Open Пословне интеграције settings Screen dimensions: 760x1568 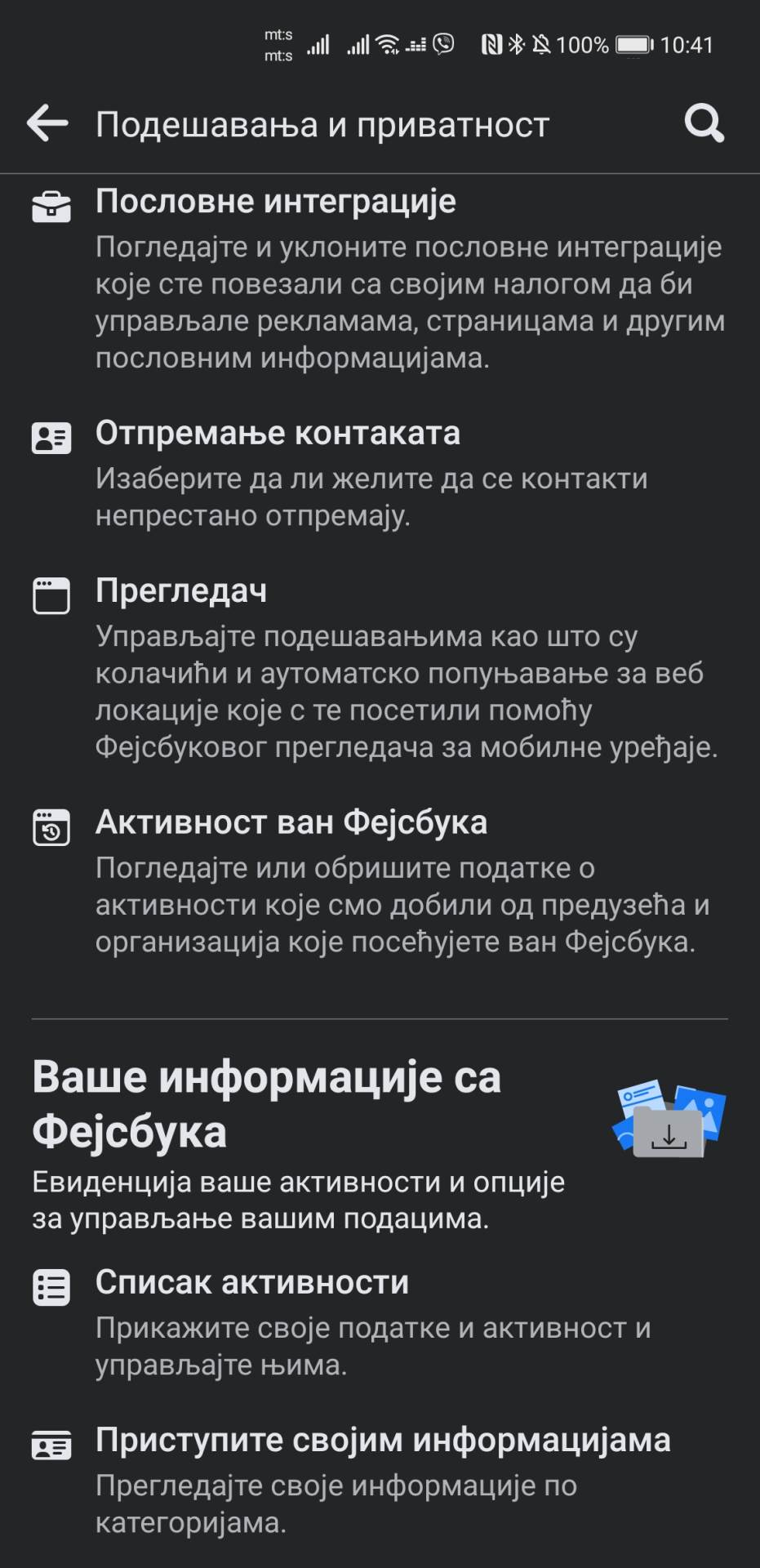coord(276,202)
